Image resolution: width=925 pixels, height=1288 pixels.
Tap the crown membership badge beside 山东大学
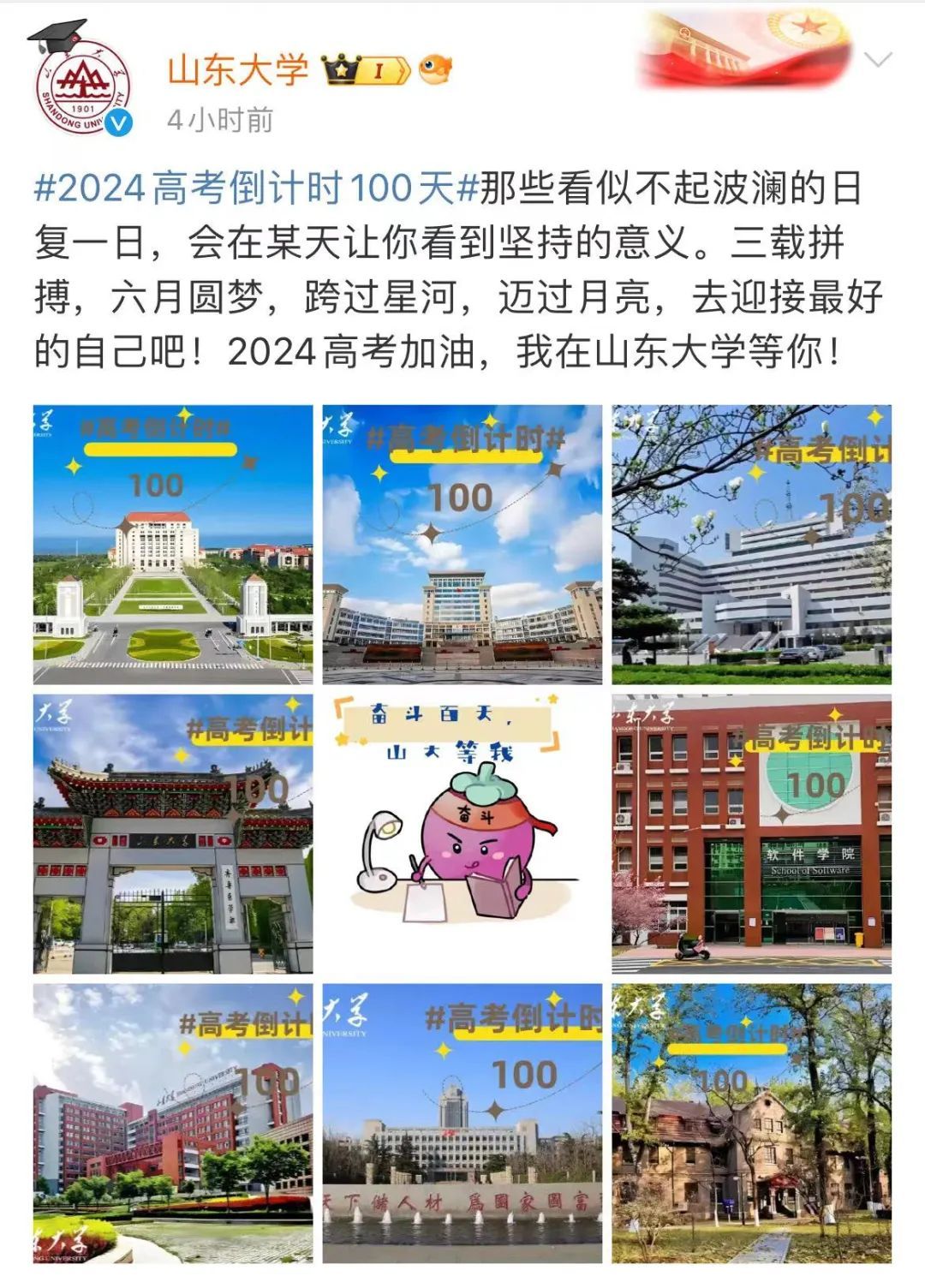(366, 69)
